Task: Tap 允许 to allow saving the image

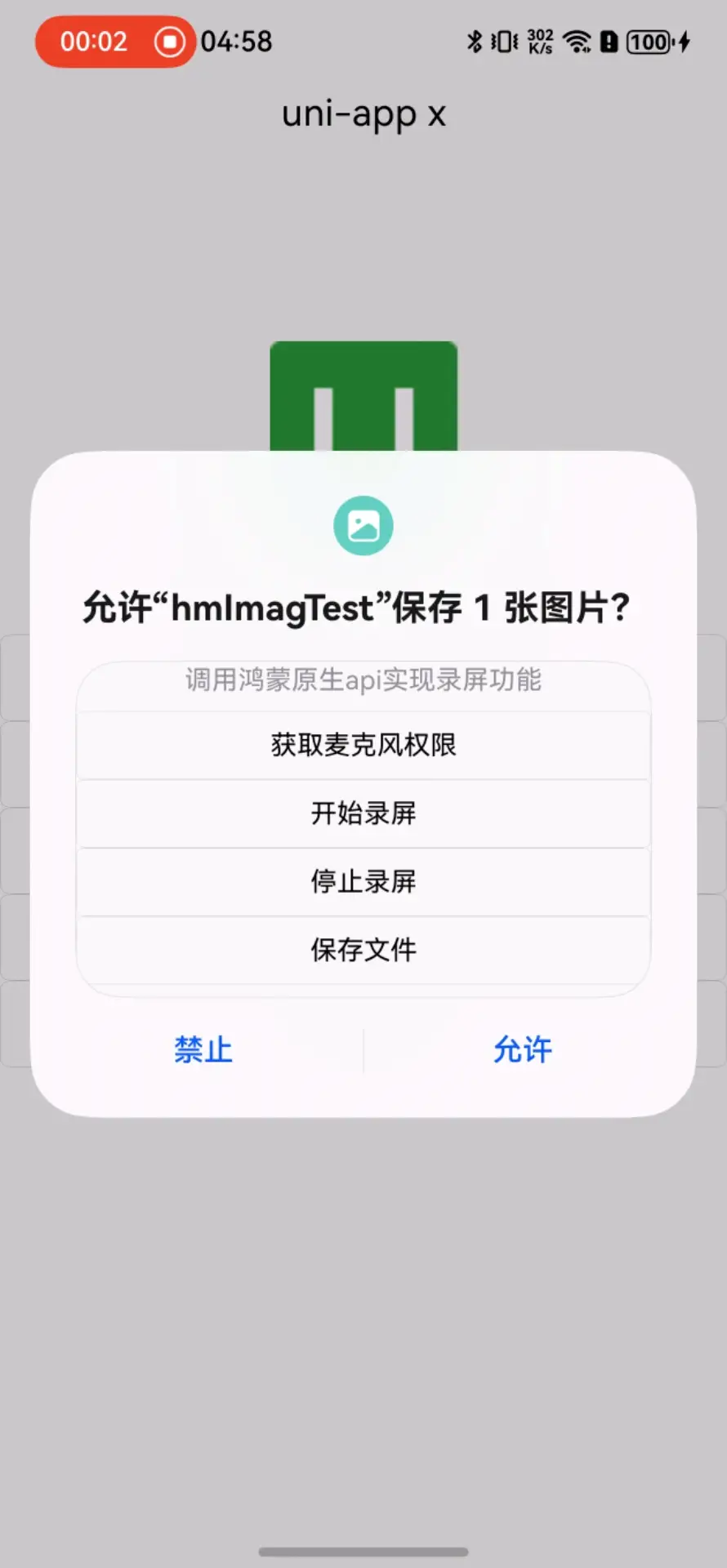Action: tap(523, 1049)
